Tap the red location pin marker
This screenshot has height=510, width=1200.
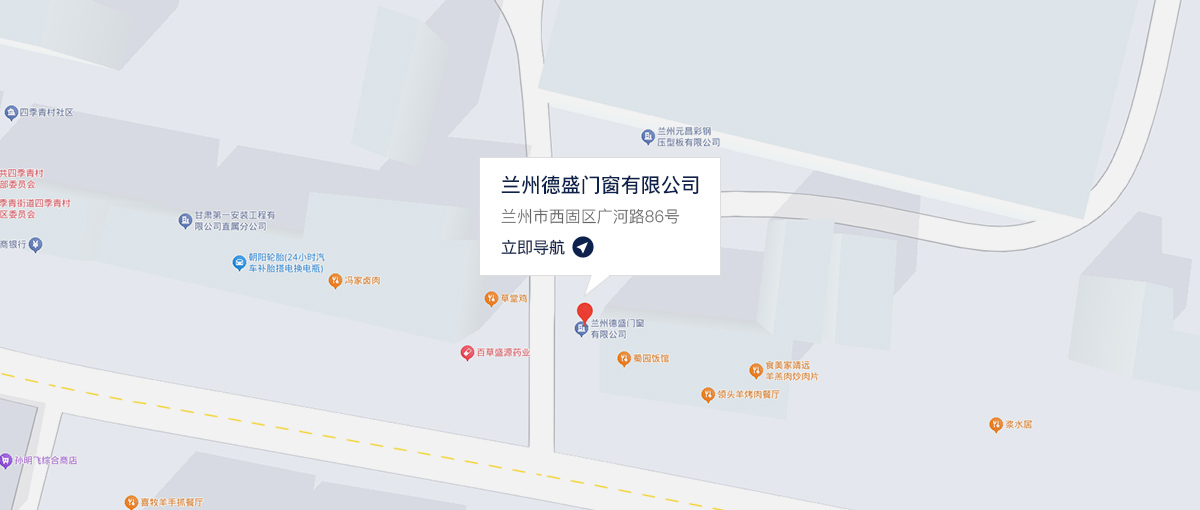pyautogui.click(x=585, y=312)
